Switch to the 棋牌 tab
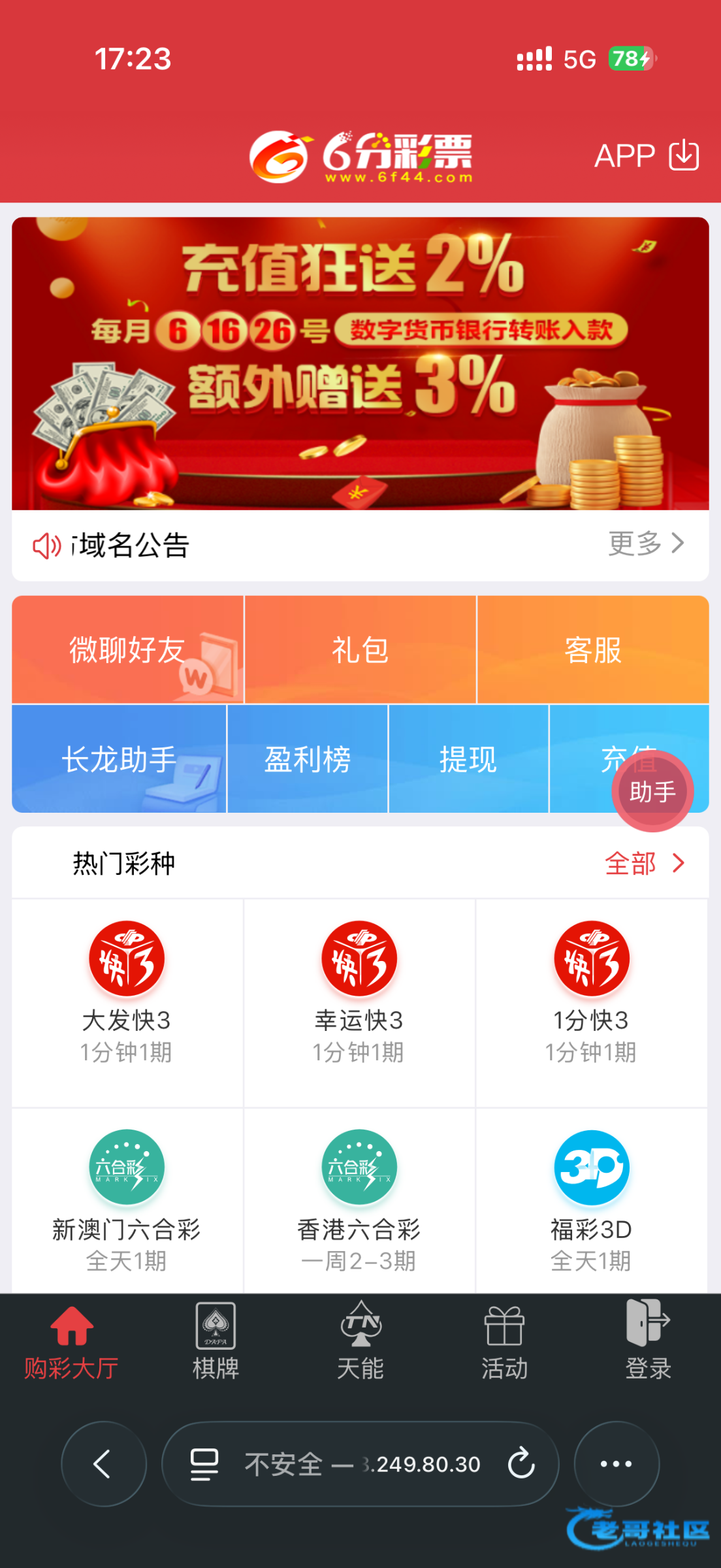721x1568 pixels. coord(216,1341)
